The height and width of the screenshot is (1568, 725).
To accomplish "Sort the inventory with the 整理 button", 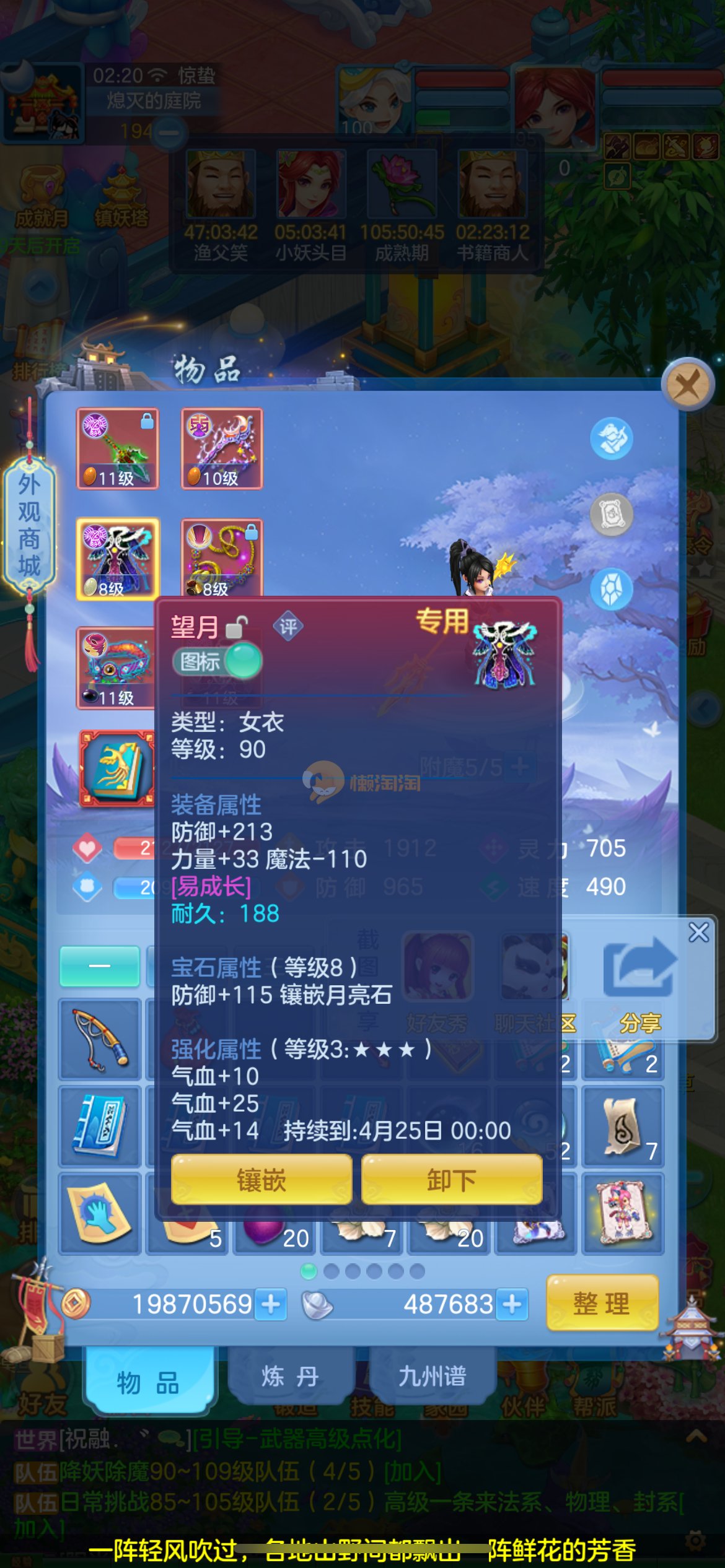I will click(x=602, y=1304).
